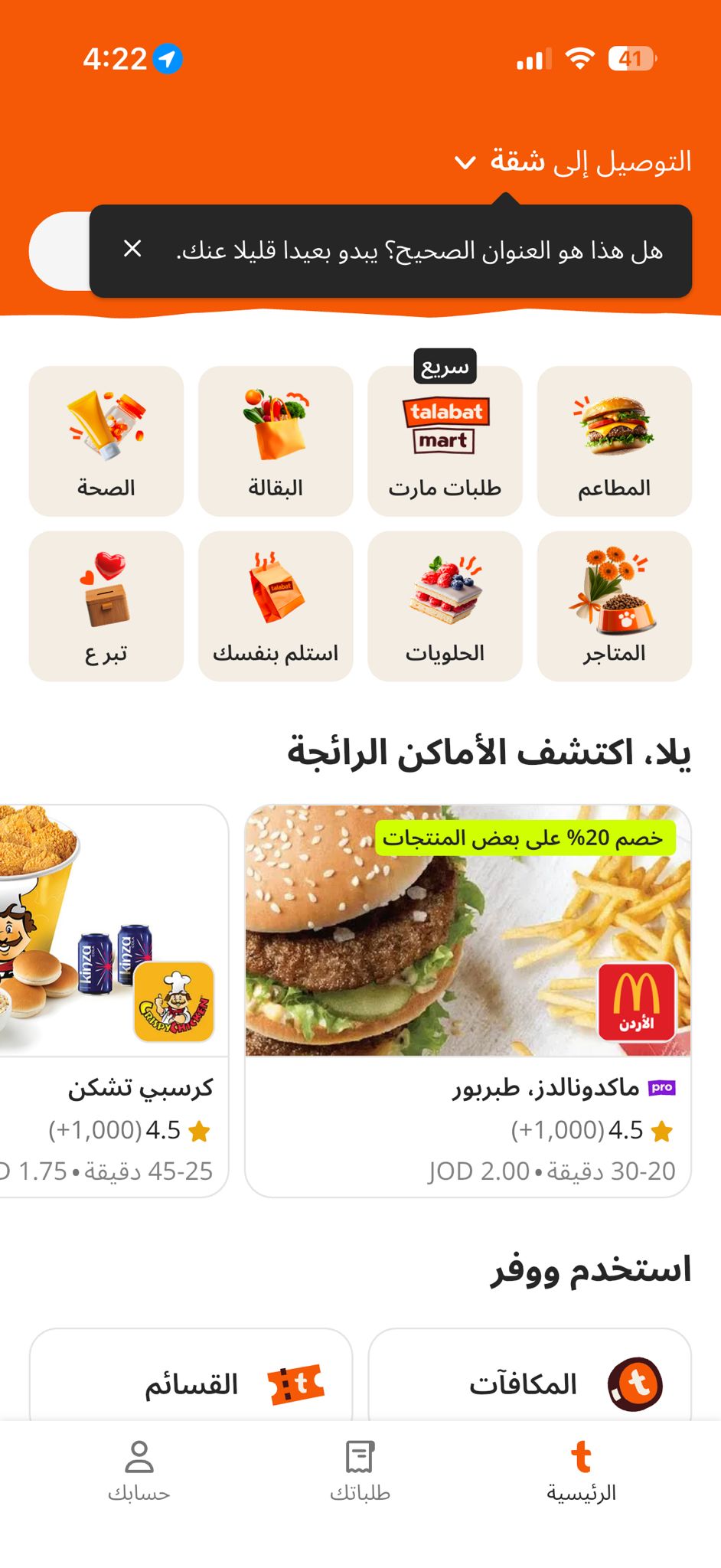Screen dimensions: 721x1568
Task: Select استلم بنفسك self pickup
Action: 276,606
